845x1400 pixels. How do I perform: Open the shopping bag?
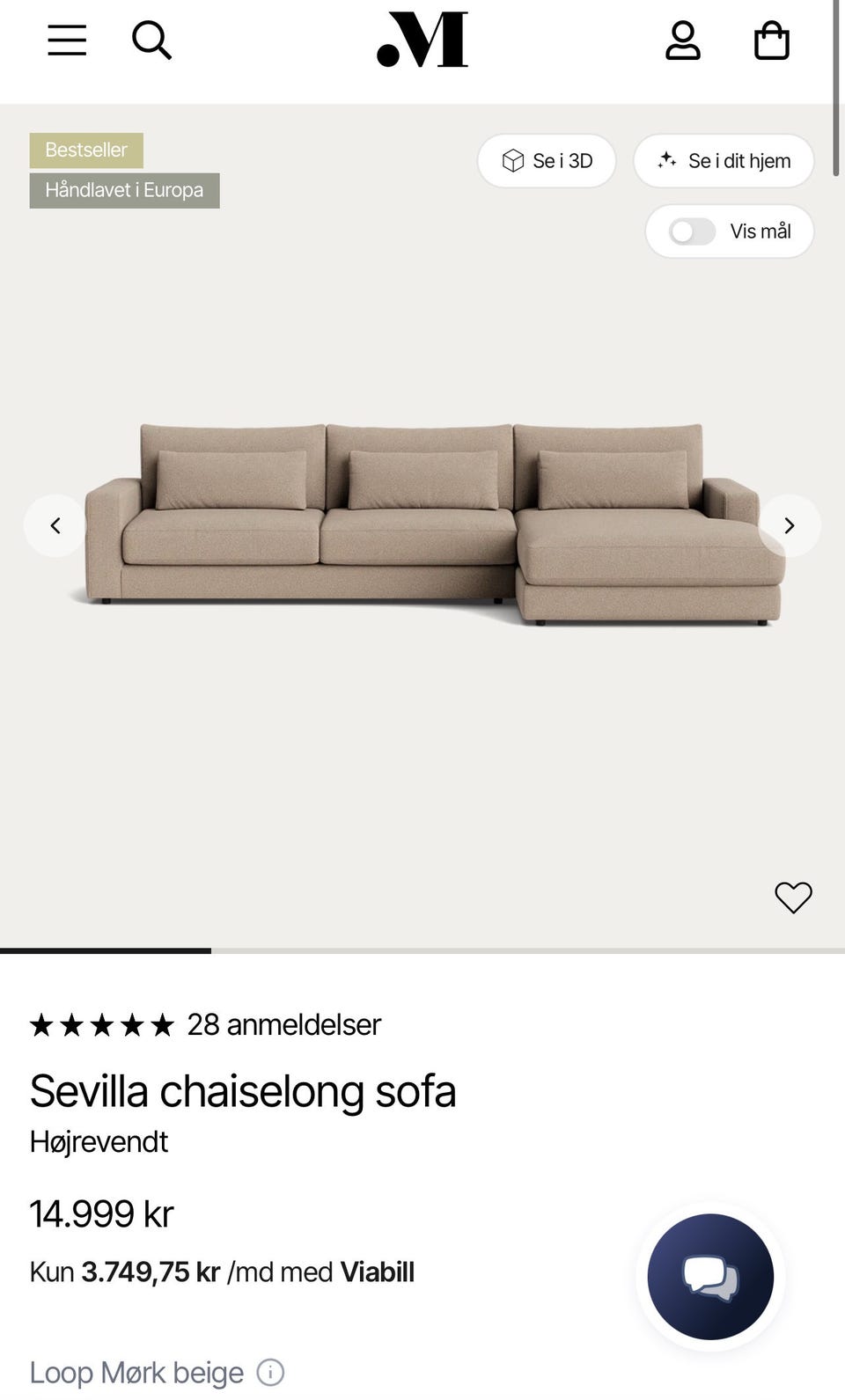[772, 40]
